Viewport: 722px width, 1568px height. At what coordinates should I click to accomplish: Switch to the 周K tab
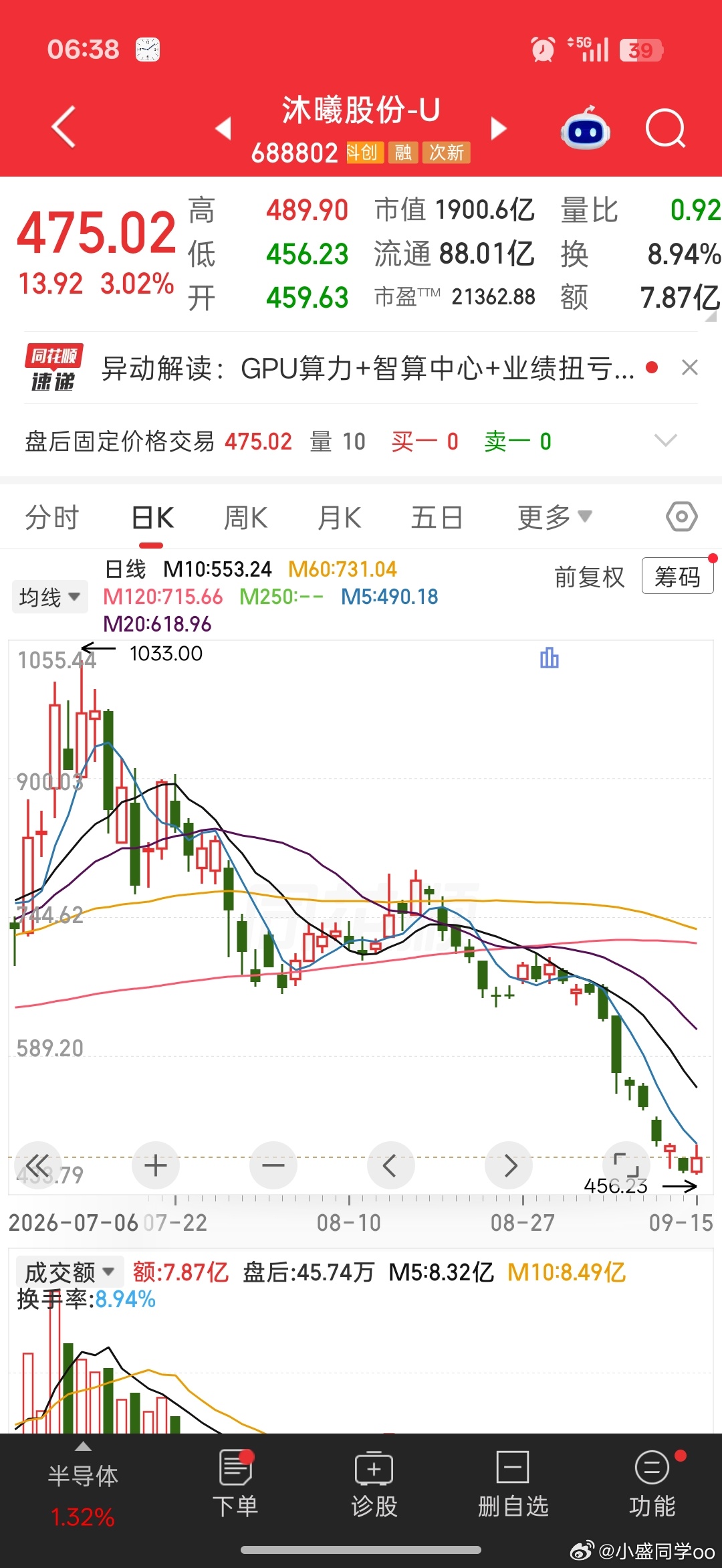tap(245, 518)
